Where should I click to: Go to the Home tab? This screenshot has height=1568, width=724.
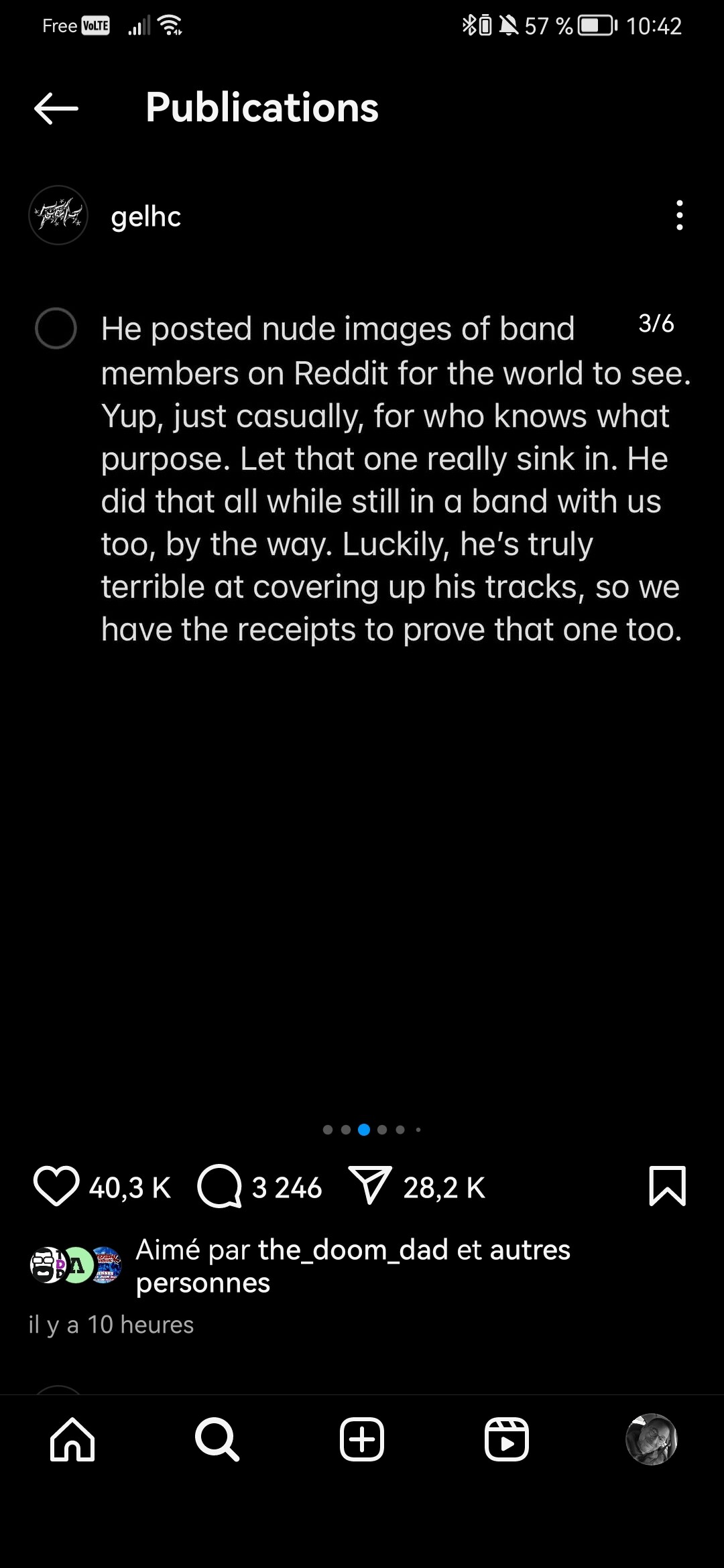click(72, 1439)
